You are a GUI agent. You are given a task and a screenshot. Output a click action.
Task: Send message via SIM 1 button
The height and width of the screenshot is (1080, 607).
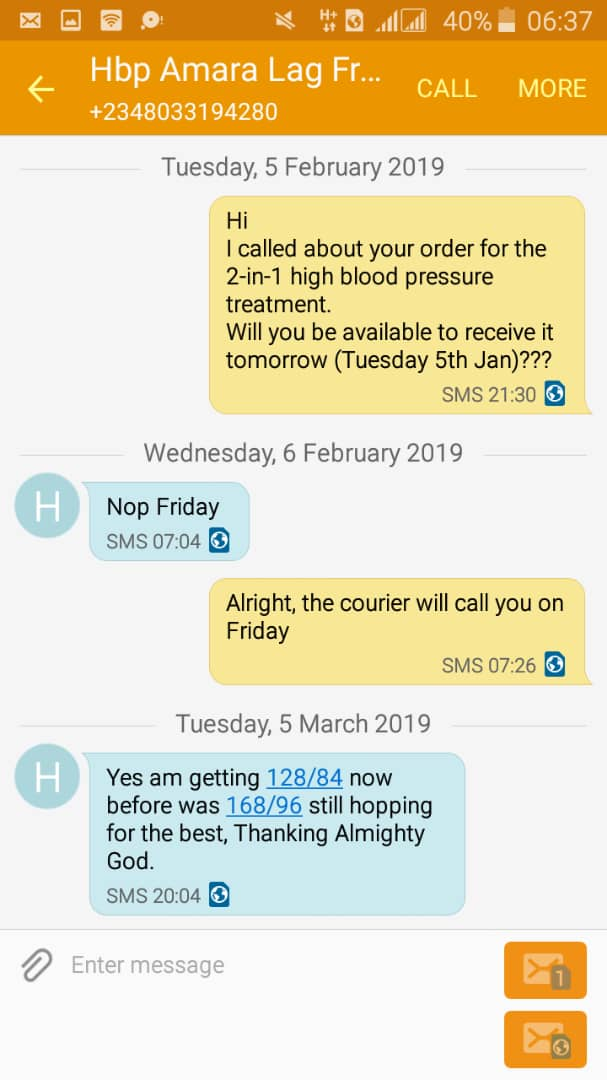pos(545,970)
